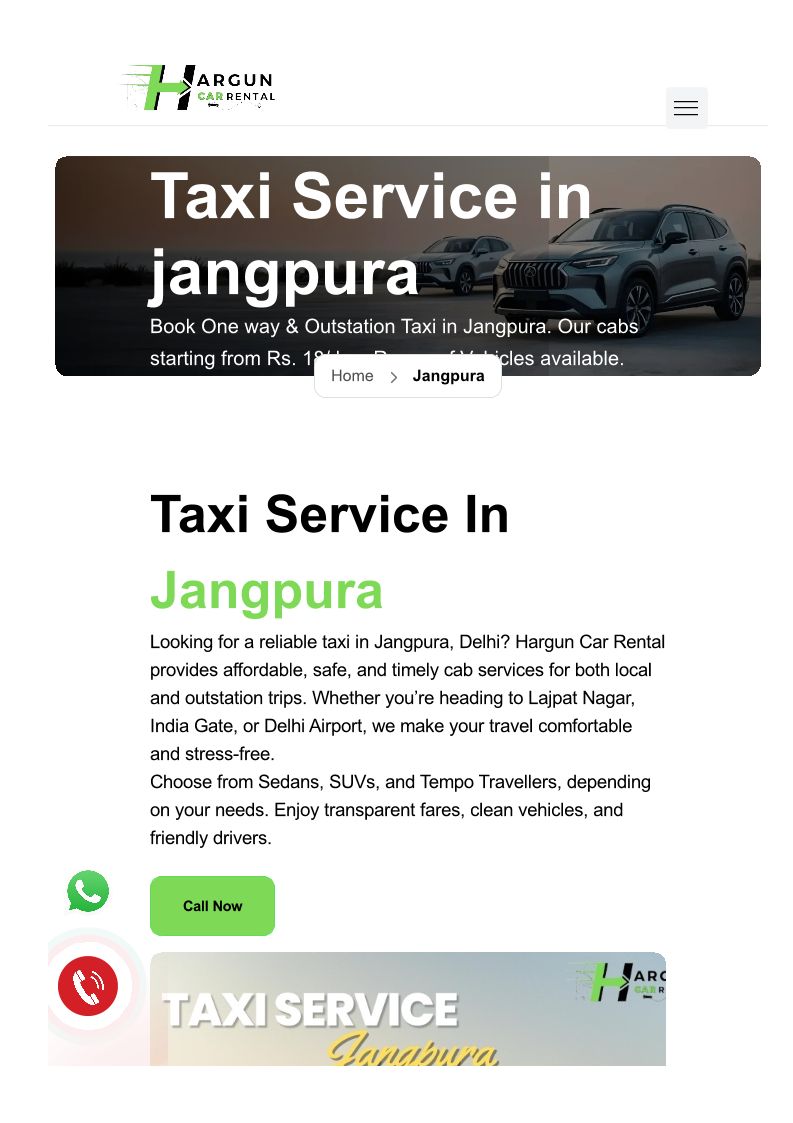Tap the Hargun Car Rental logo

point(198,87)
